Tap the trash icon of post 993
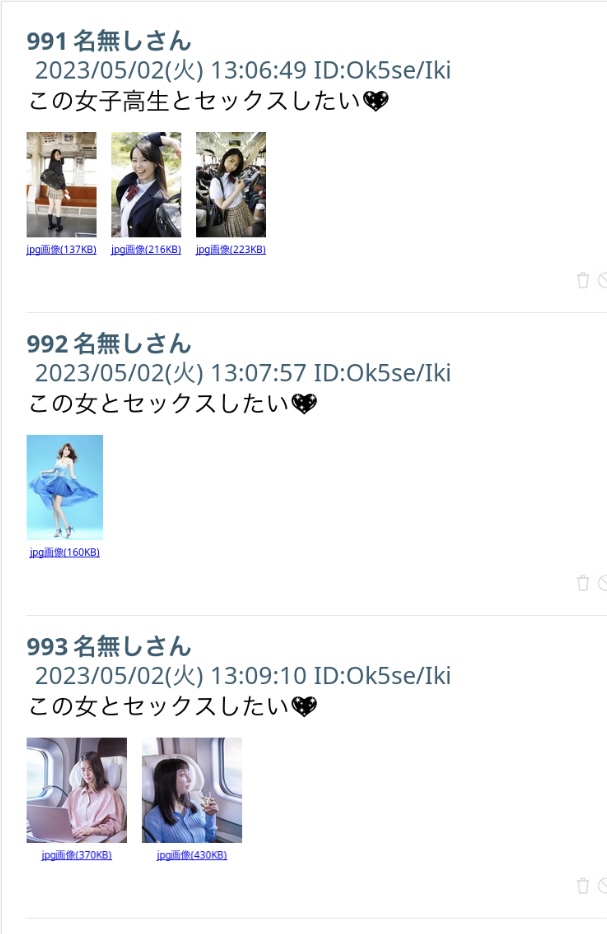The width and height of the screenshot is (607, 934). (583, 886)
